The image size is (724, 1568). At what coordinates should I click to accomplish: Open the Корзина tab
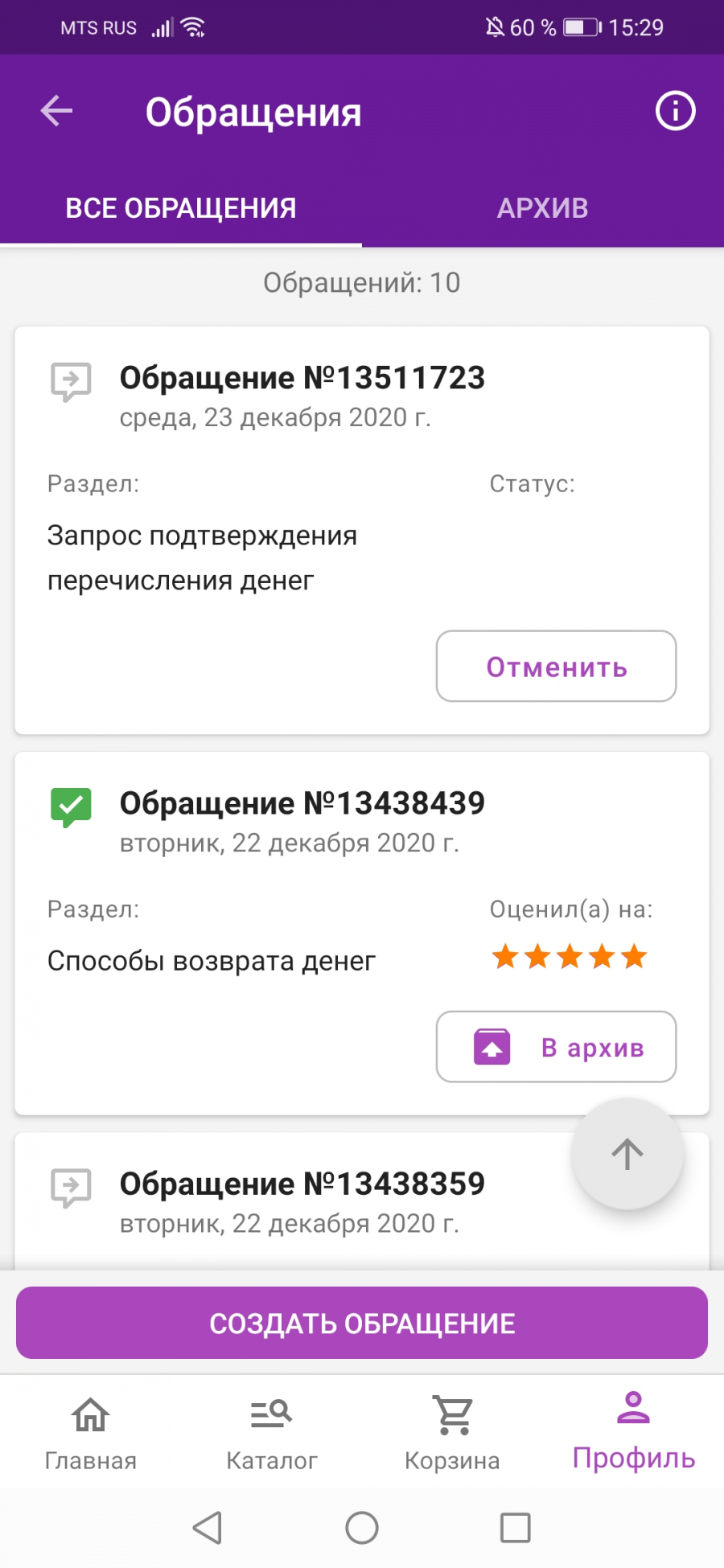(452, 1433)
